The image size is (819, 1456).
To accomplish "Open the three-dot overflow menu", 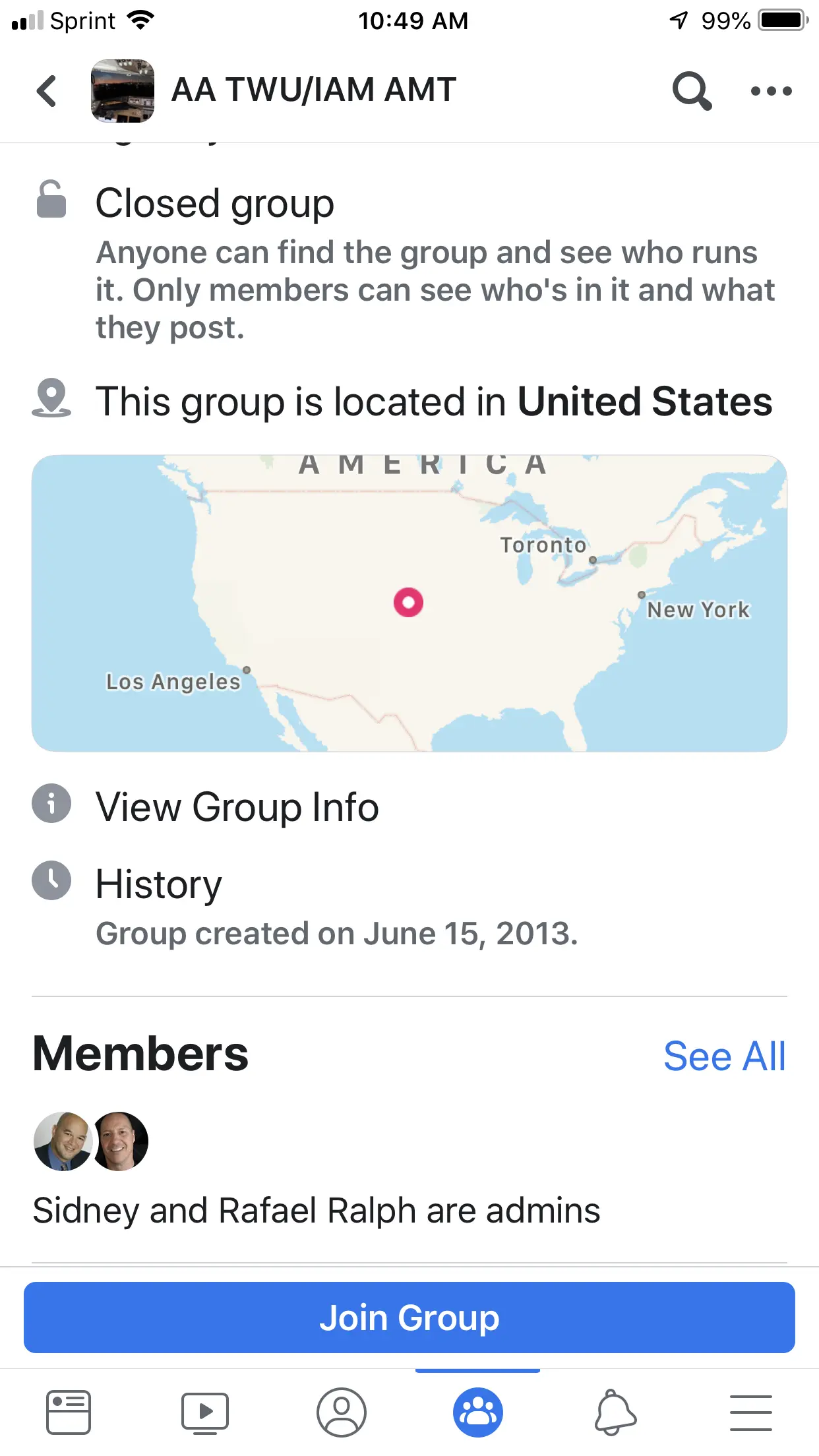I will pos(771,91).
